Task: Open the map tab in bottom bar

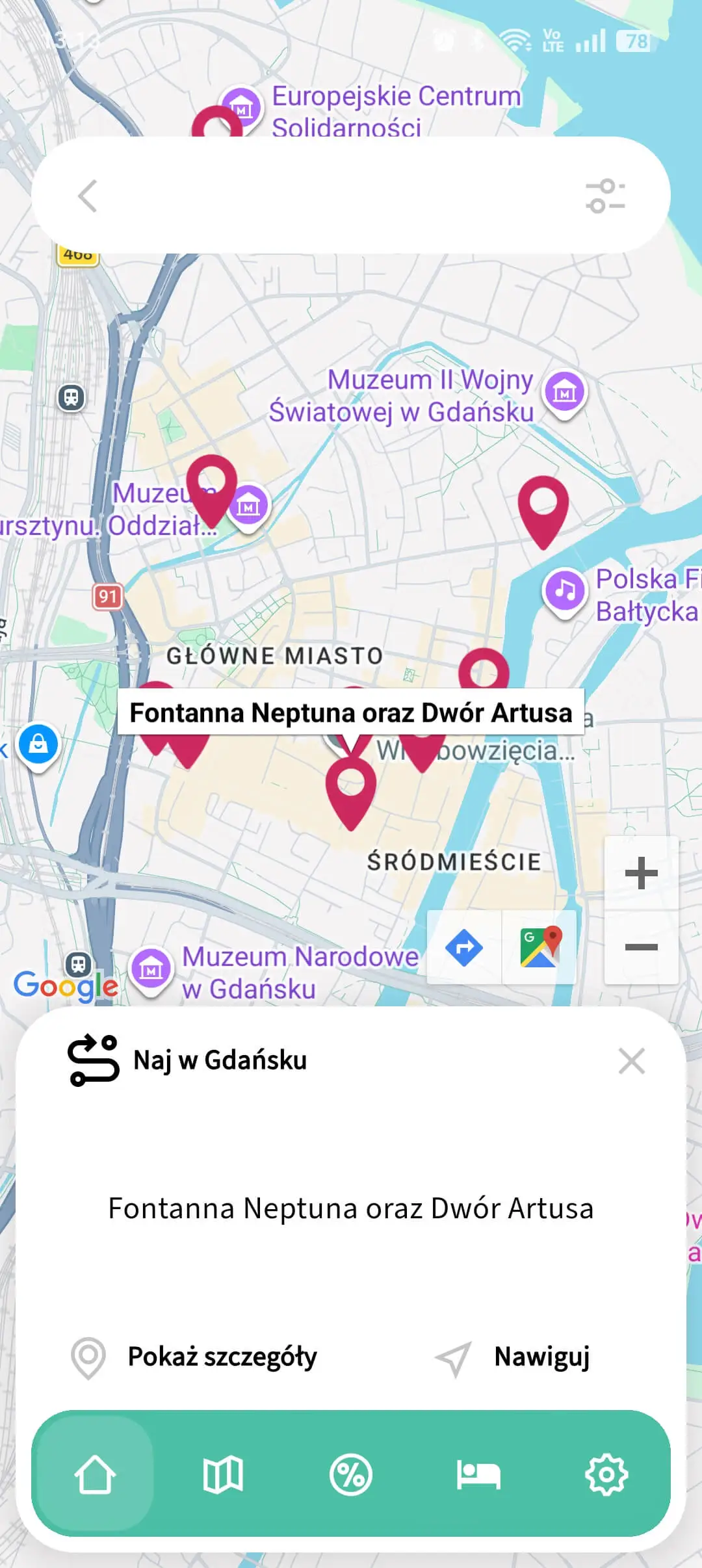Action: (x=223, y=1474)
